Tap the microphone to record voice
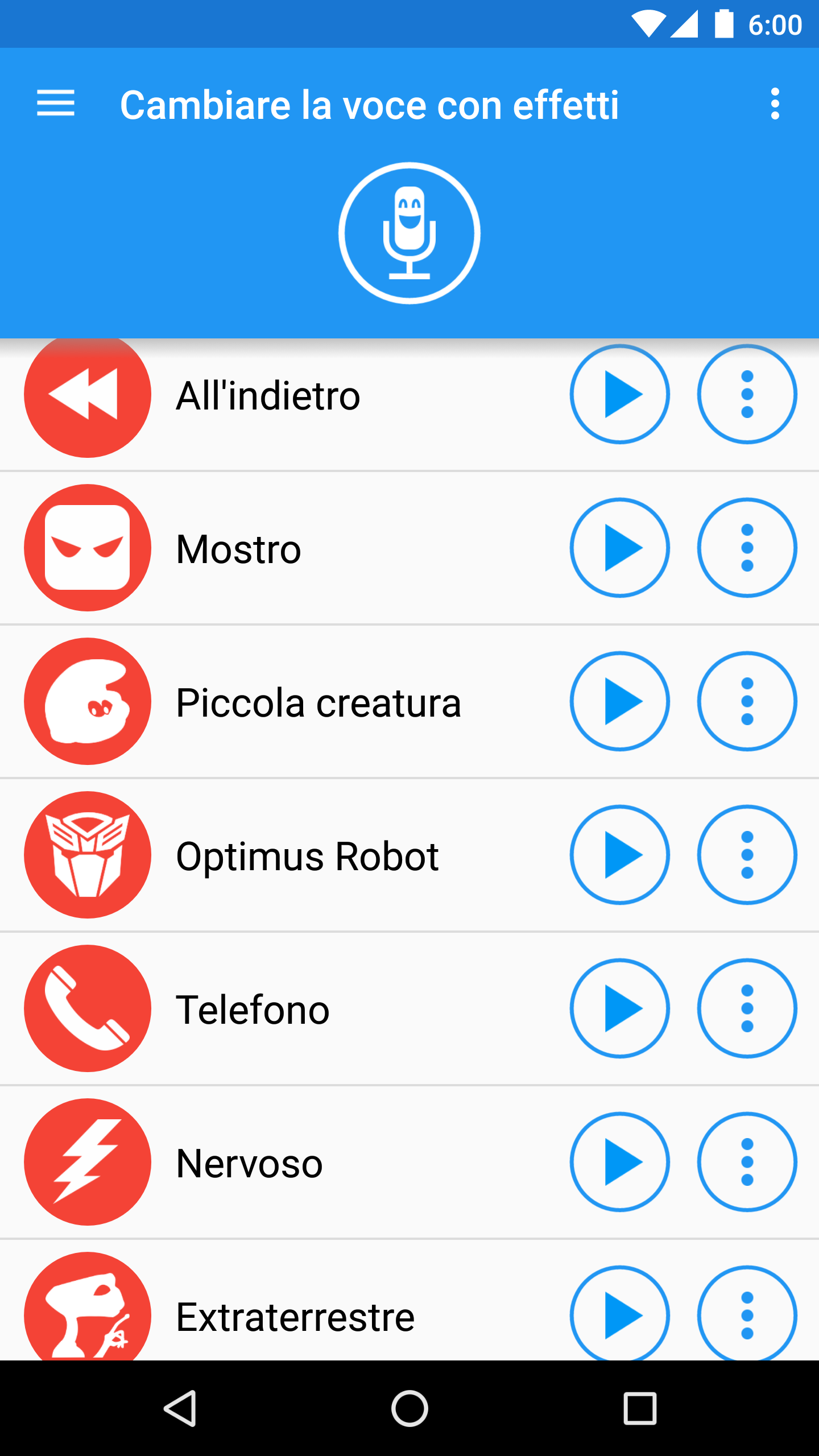The height and width of the screenshot is (1456, 819). [409, 233]
